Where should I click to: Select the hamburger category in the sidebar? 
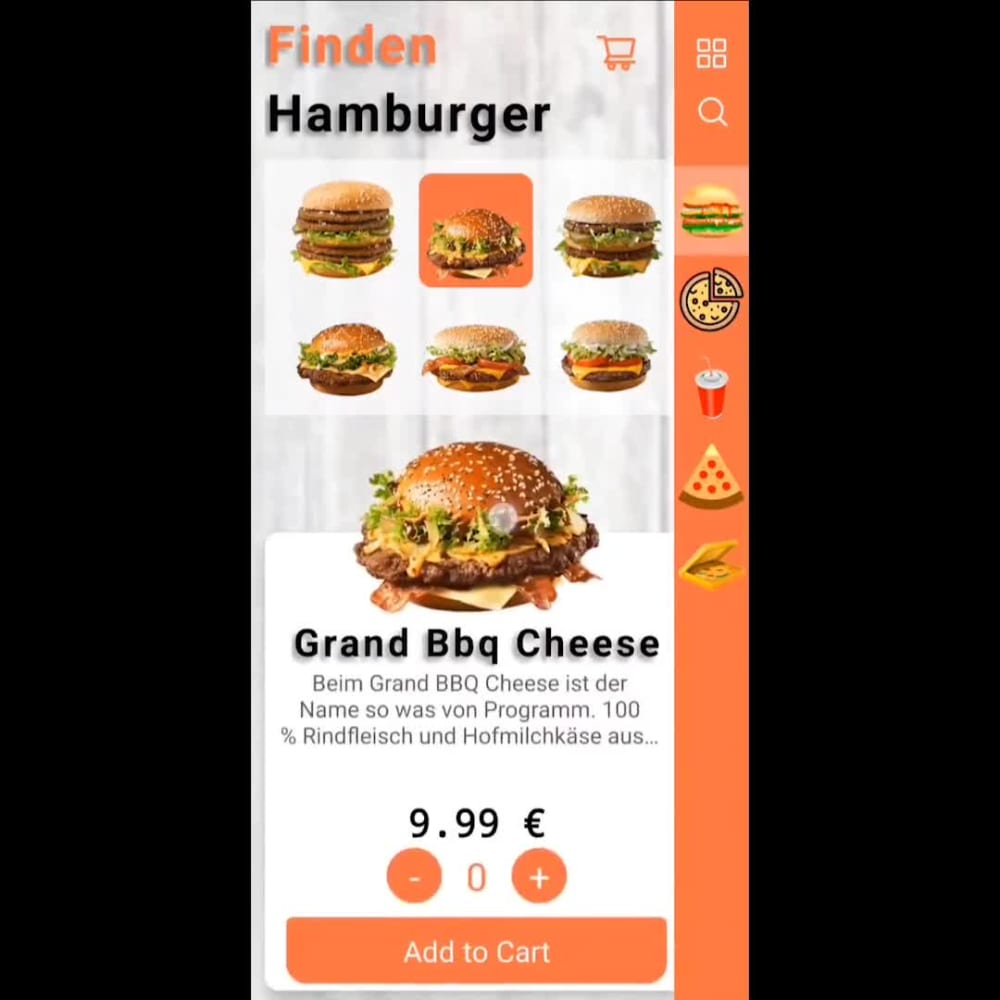coord(712,209)
